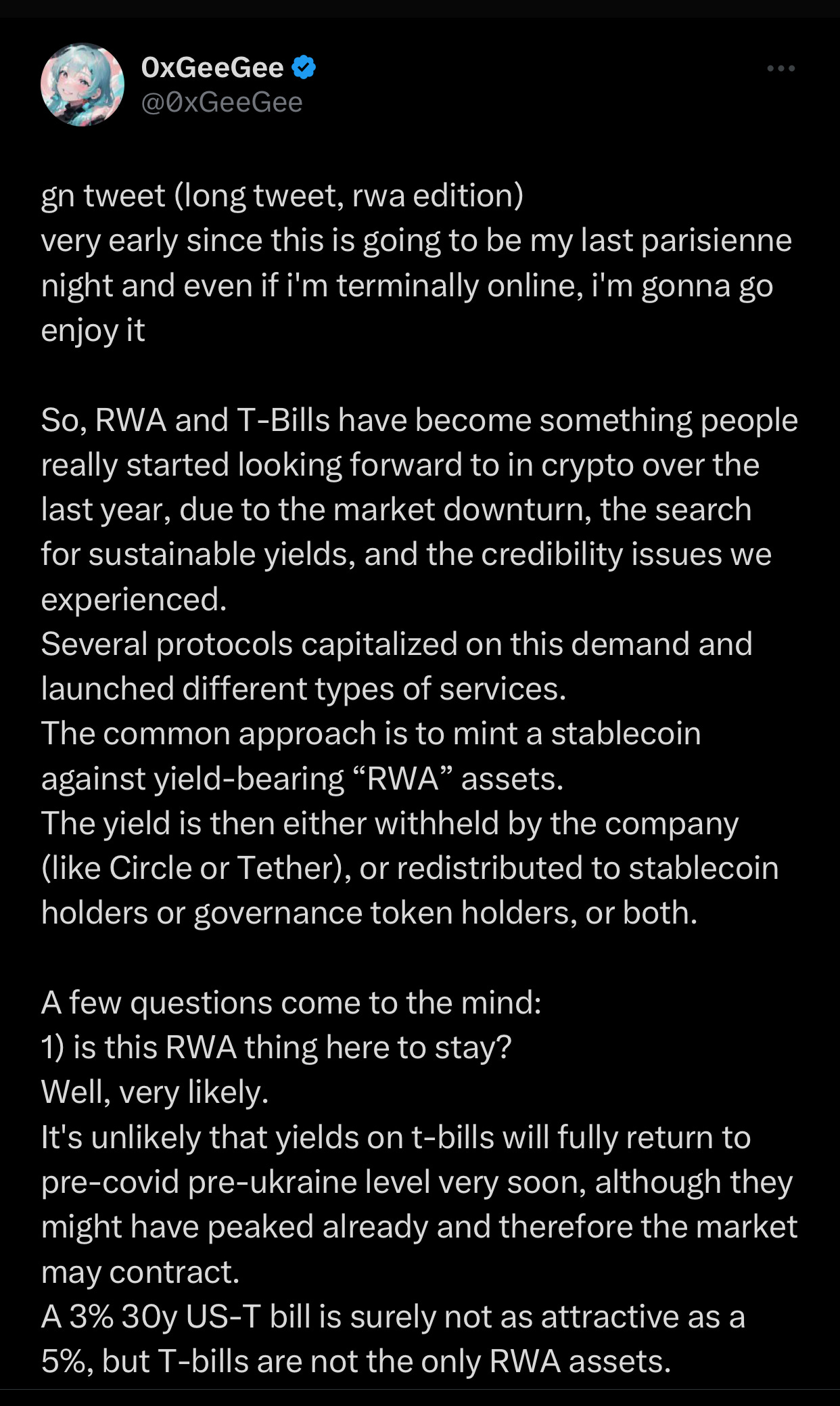Image resolution: width=840 pixels, height=1406 pixels.
Task: Open the tweet's three-dot overflow menu
Action: click(x=780, y=68)
